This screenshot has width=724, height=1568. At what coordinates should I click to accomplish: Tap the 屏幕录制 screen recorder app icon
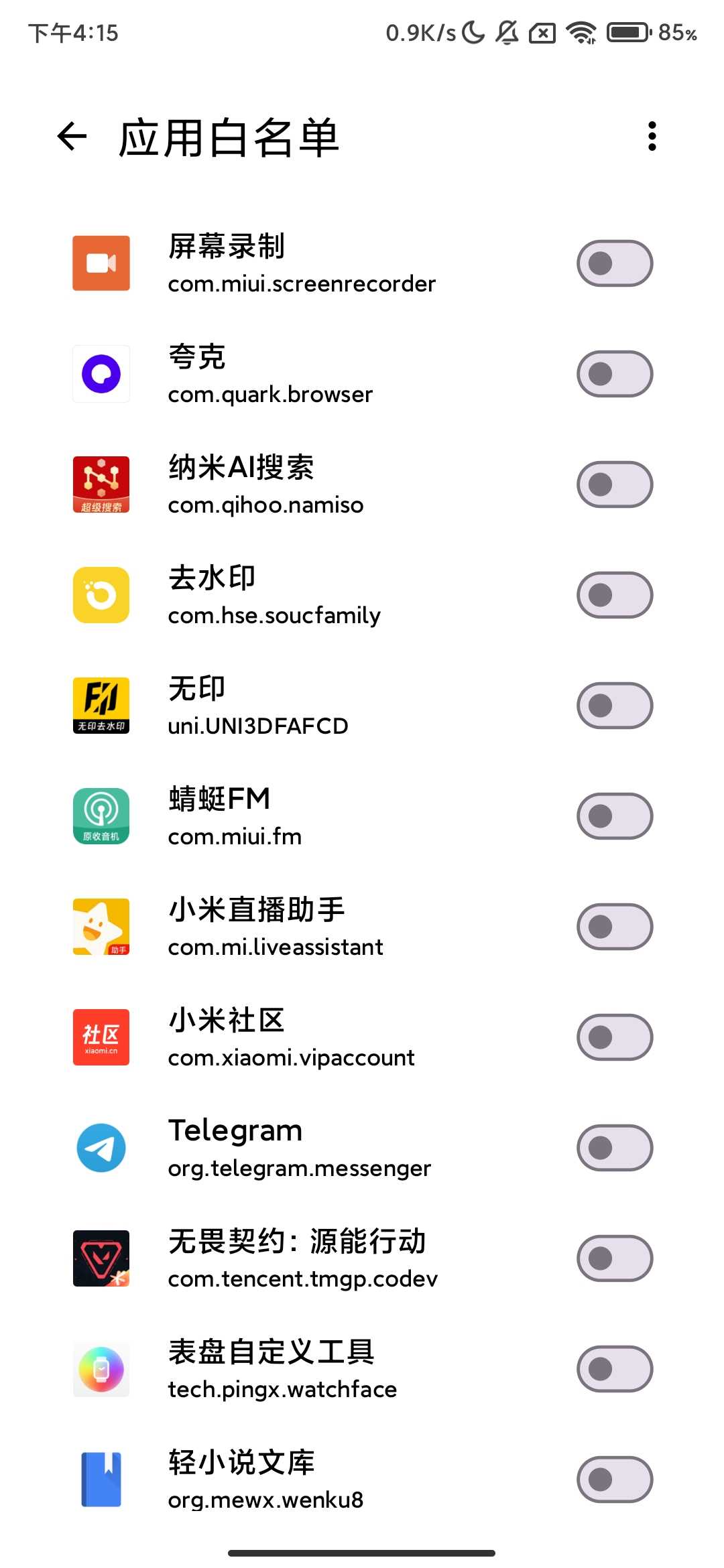point(101,263)
